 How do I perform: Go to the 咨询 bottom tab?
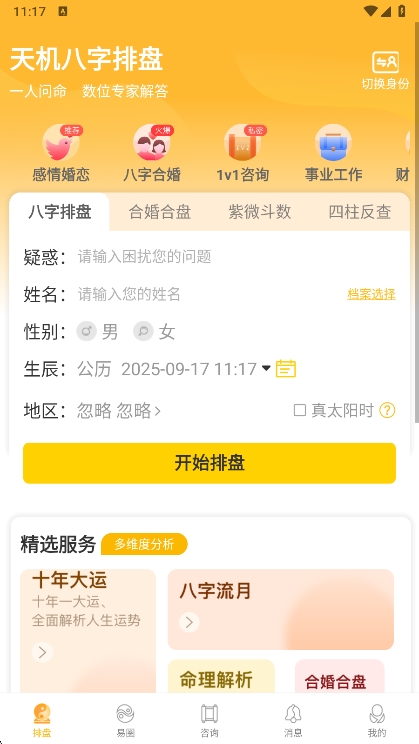click(209, 720)
